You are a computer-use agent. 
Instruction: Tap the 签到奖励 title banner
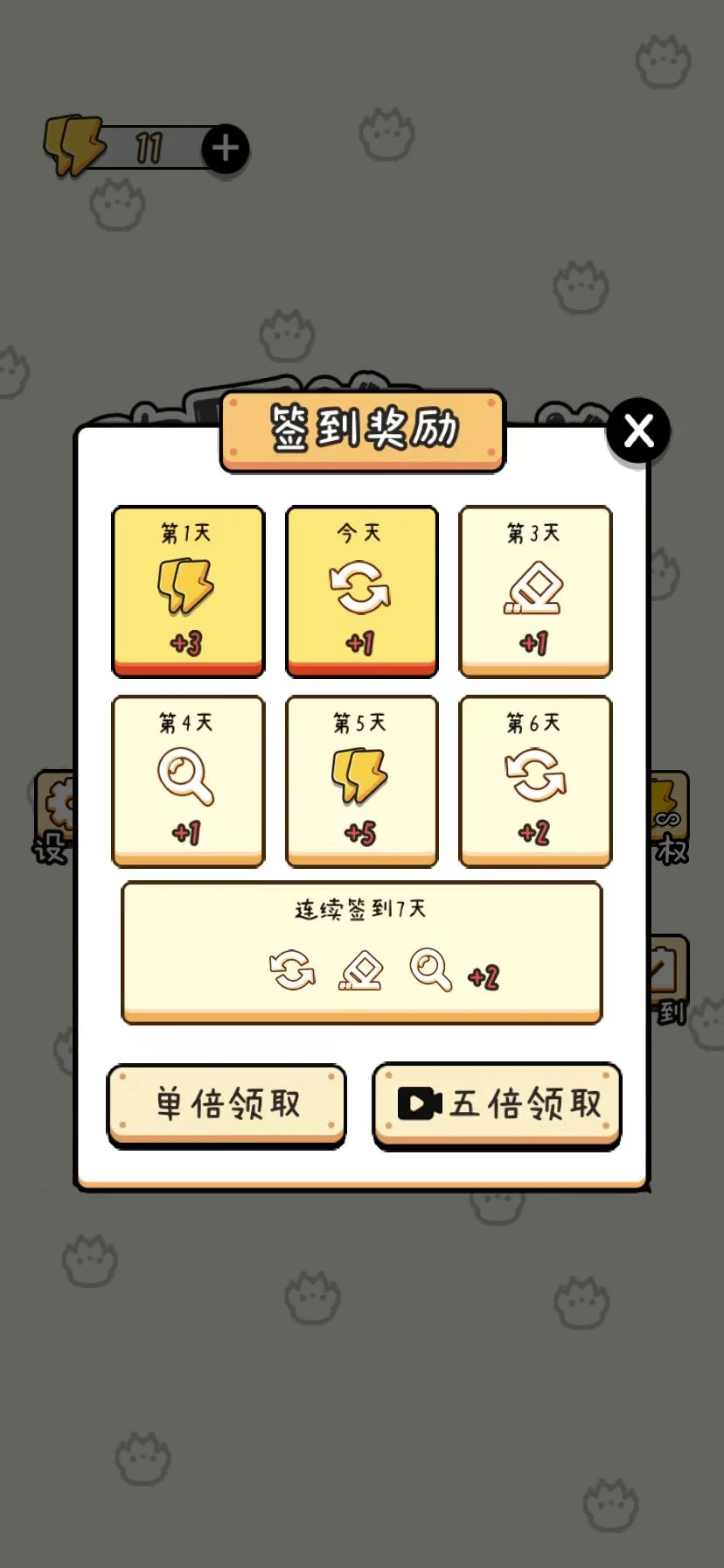pos(361,429)
